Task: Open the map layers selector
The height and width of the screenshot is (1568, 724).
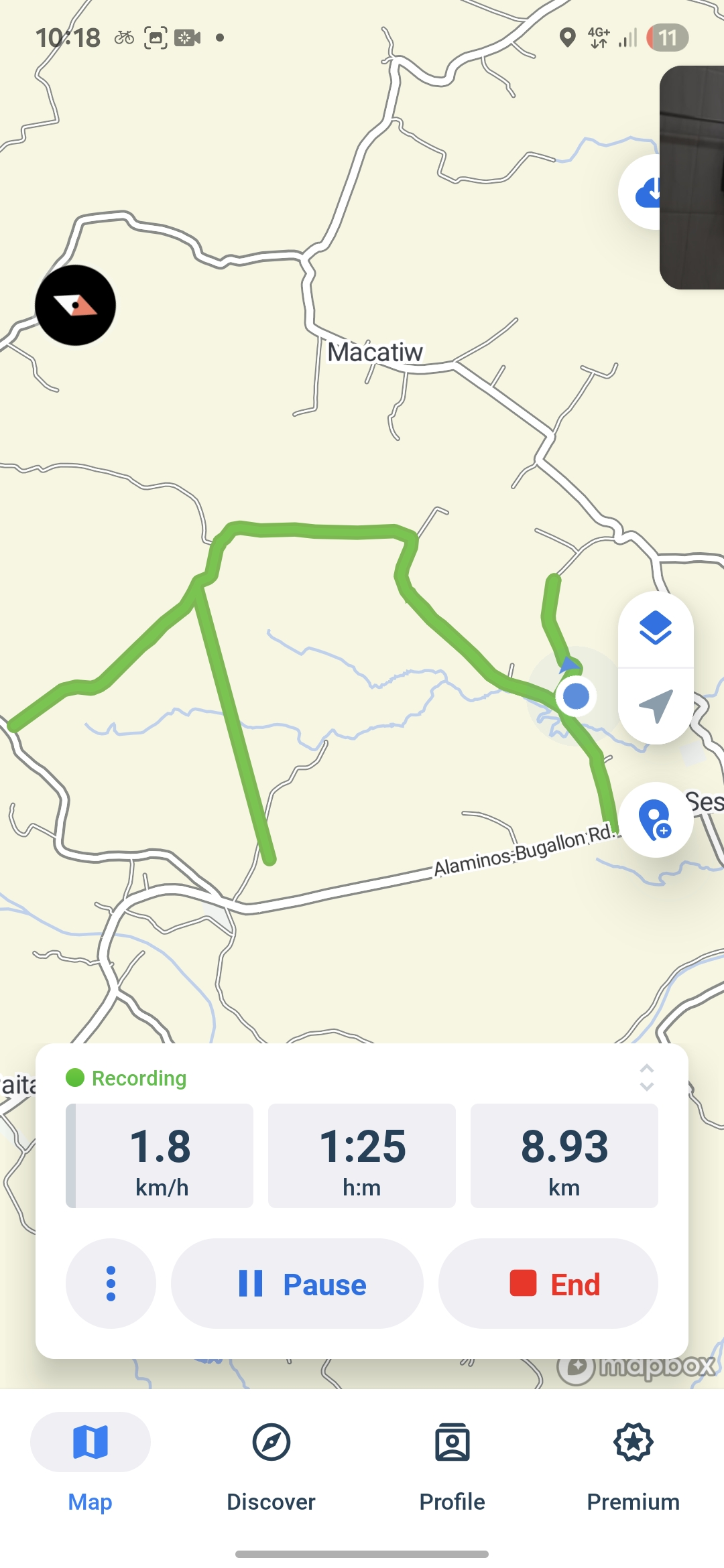Action: (655, 629)
